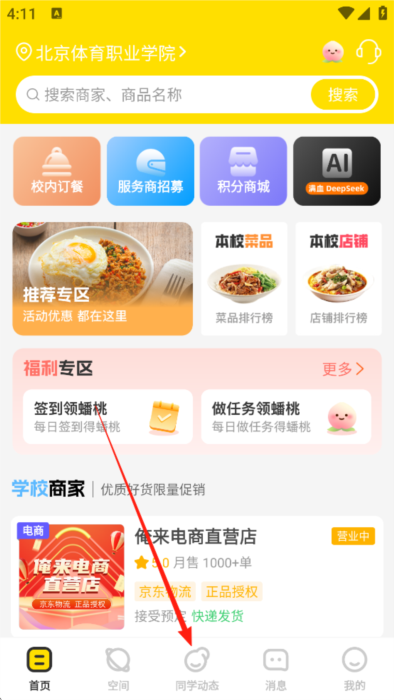Tap the 搜索 button
394x700 pixels.
pos(343,95)
